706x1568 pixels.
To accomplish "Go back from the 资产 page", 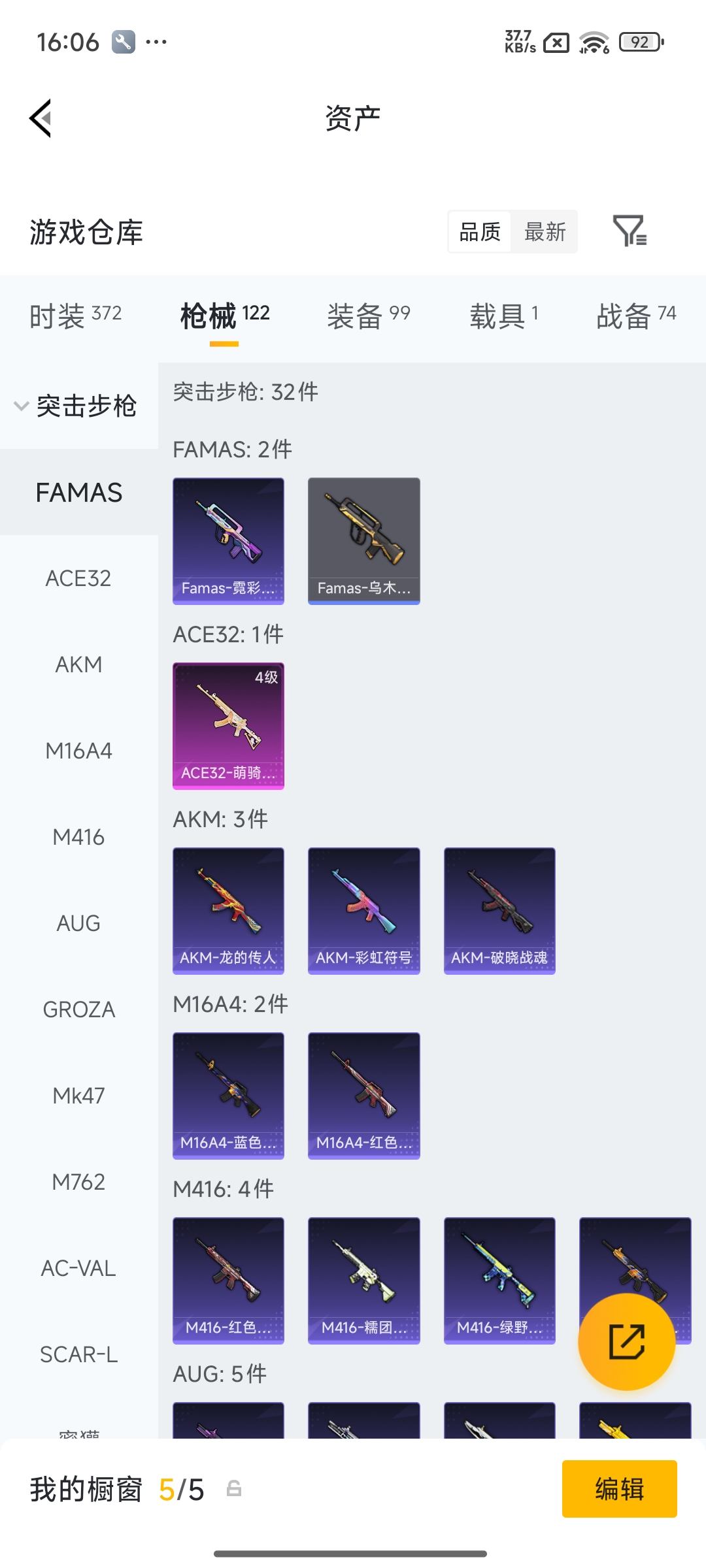I will [41, 119].
